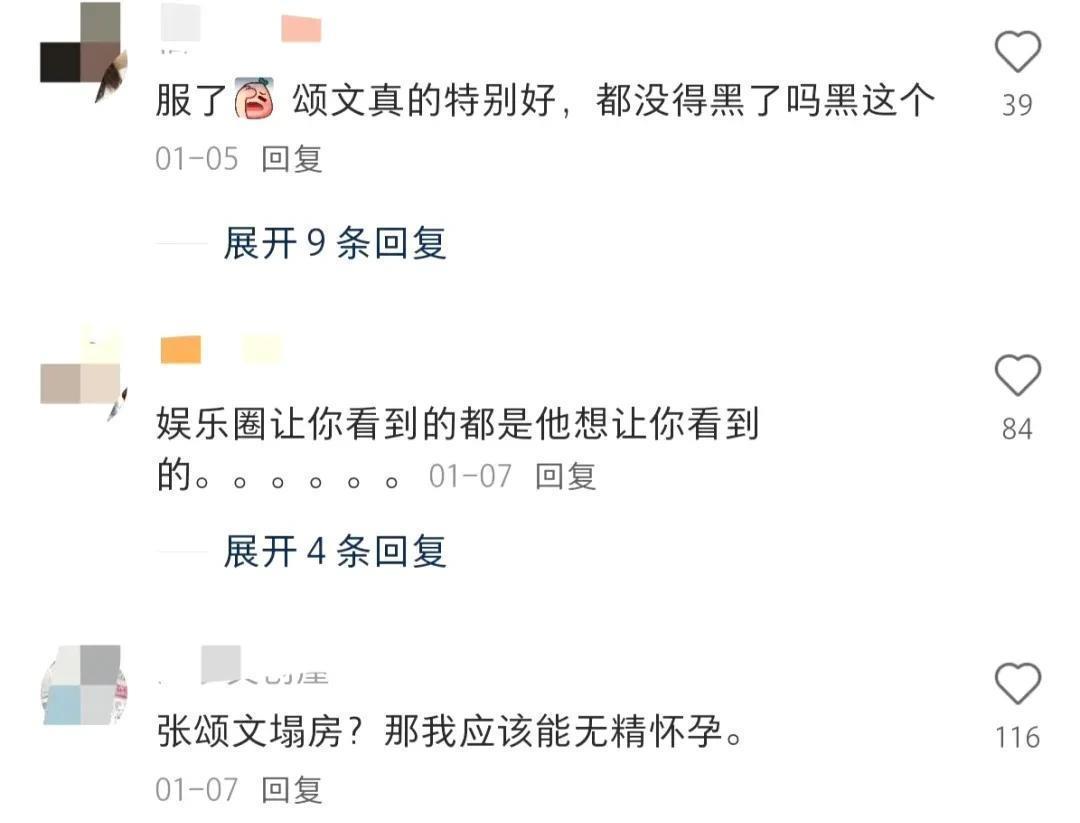Screen dimensions: 1080x823
Task: Like the comment saying 颂文真的特别好
Action: (x=1018, y=53)
